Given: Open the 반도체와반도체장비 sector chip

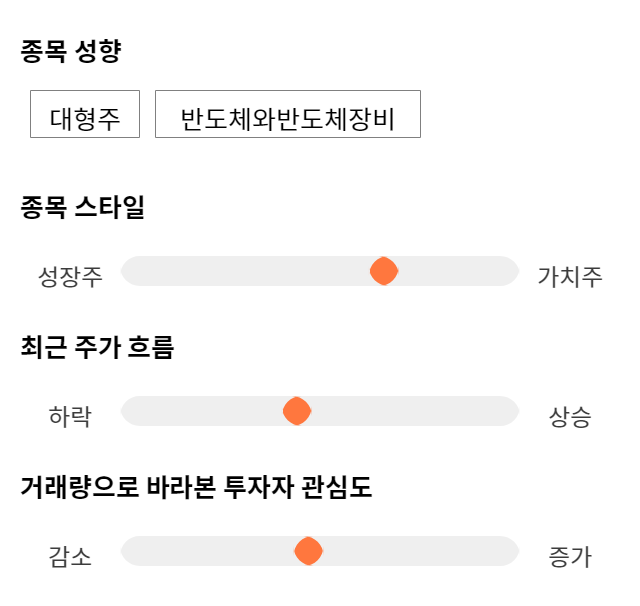Looking at the screenshot, I should point(288,114).
